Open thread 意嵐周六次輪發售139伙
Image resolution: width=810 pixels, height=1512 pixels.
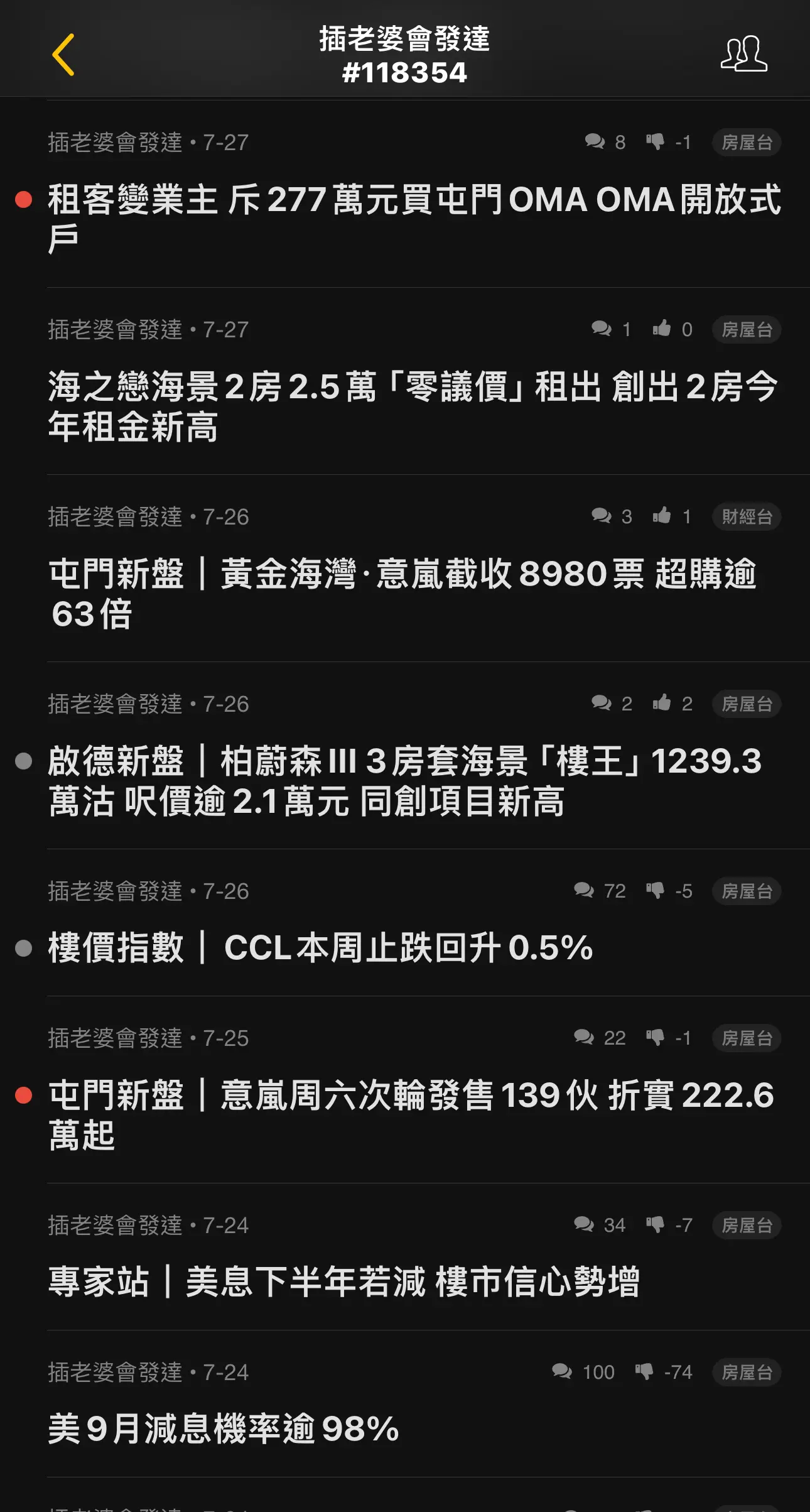click(411, 1114)
